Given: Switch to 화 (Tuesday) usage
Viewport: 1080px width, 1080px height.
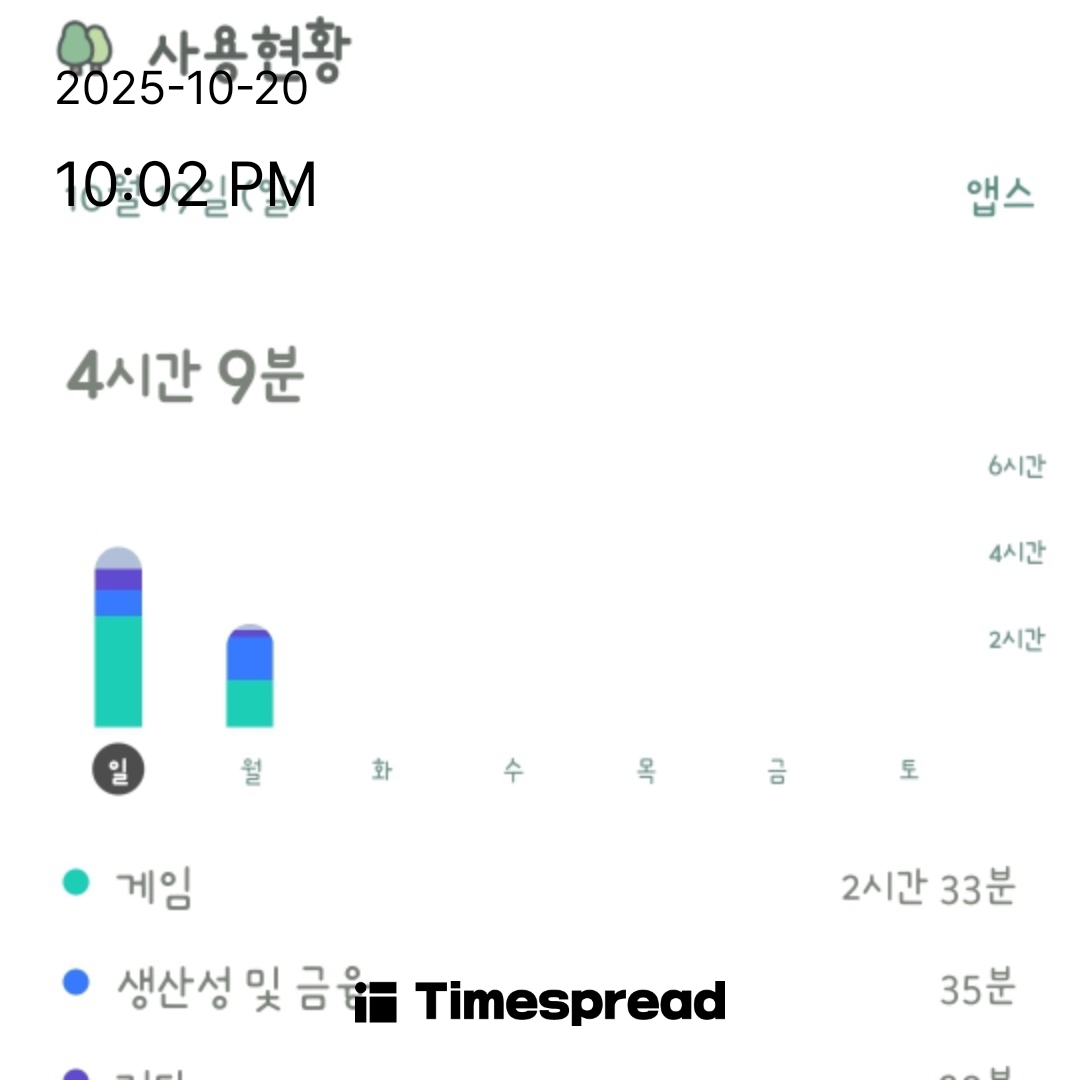Looking at the screenshot, I should coord(381,770).
